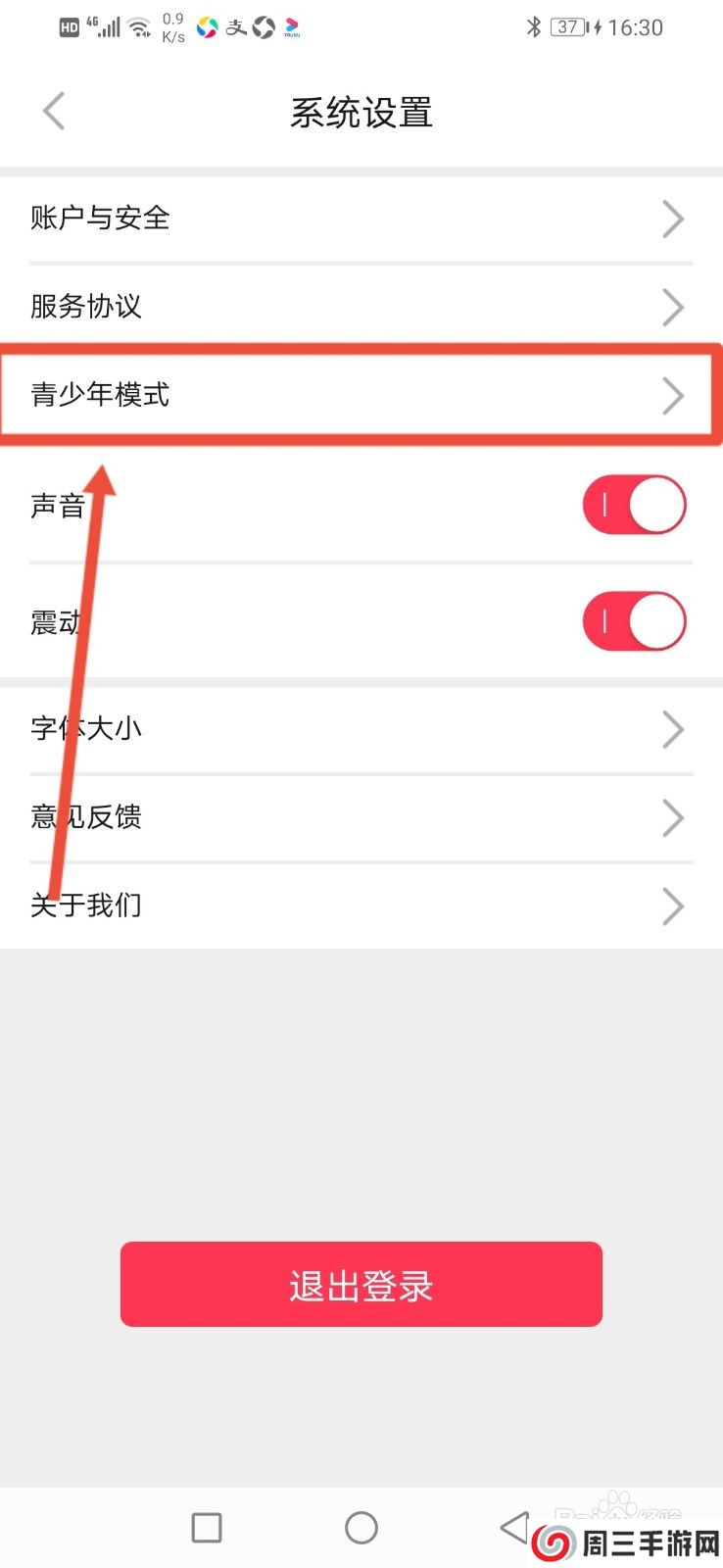The width and height of the screenshot is (723, 1568).
Task: Tap the 退出登录 logout button
Action: click(x=361, y=1285)
